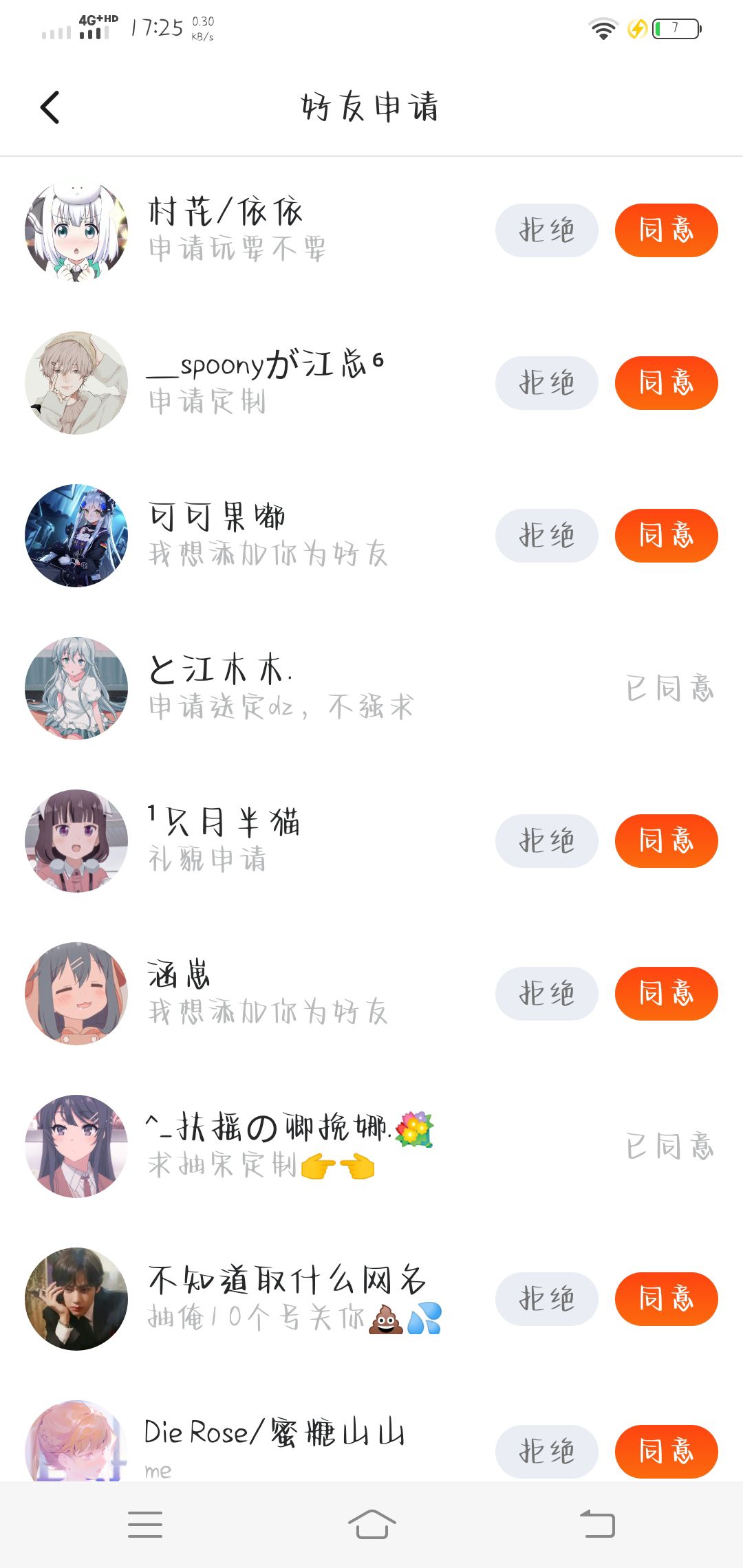Viewport: 743px width, 1568px height.
Task: Reject the request from 1只月半猫
Action: click(546, 841)
